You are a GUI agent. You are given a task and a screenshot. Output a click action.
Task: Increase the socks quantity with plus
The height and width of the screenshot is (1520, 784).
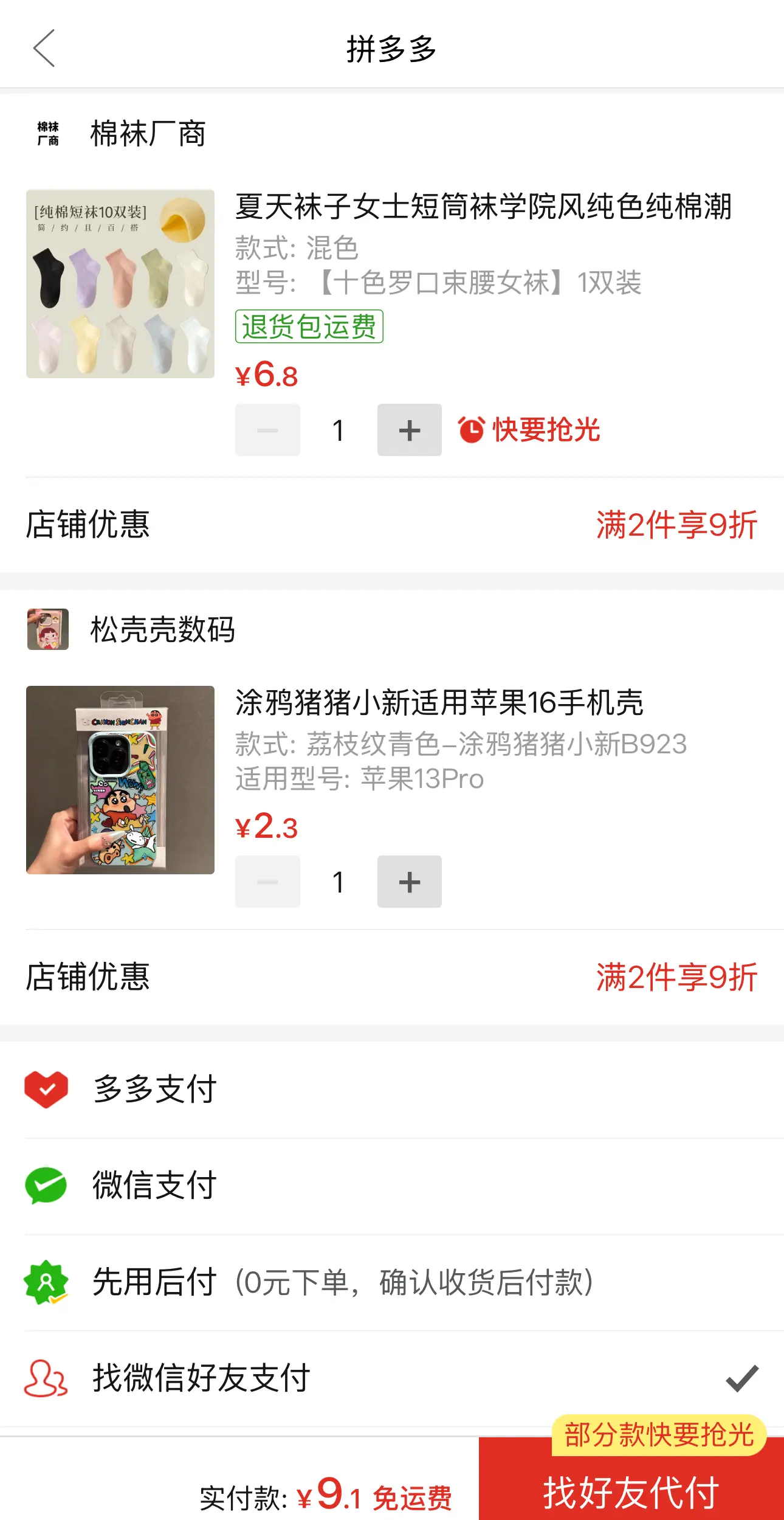point(409,430)
